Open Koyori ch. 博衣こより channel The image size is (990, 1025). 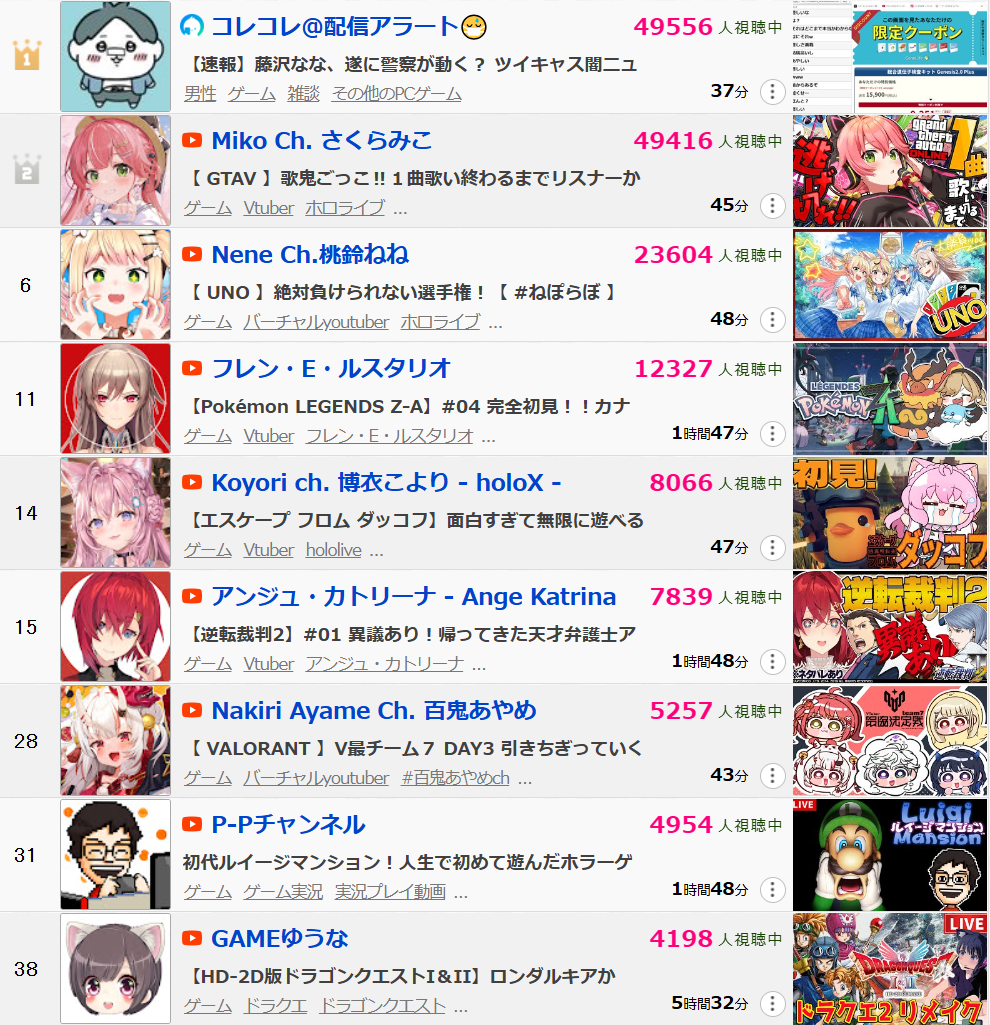tap(386, 482)
